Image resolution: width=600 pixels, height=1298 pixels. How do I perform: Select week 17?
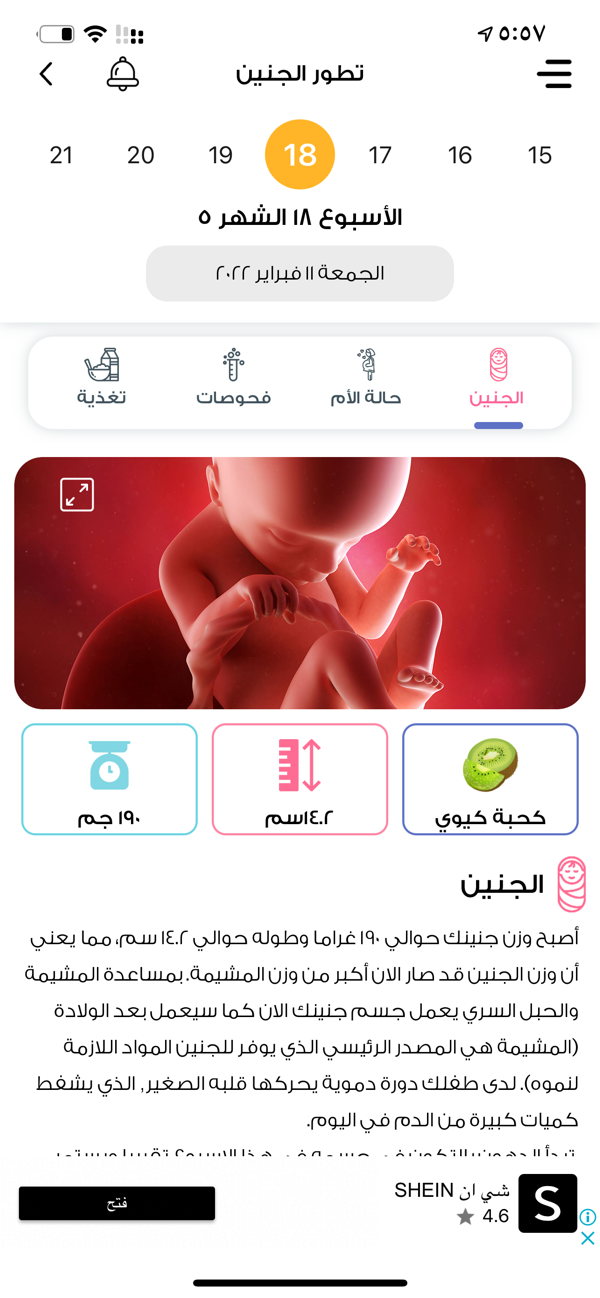click(380, 155)
